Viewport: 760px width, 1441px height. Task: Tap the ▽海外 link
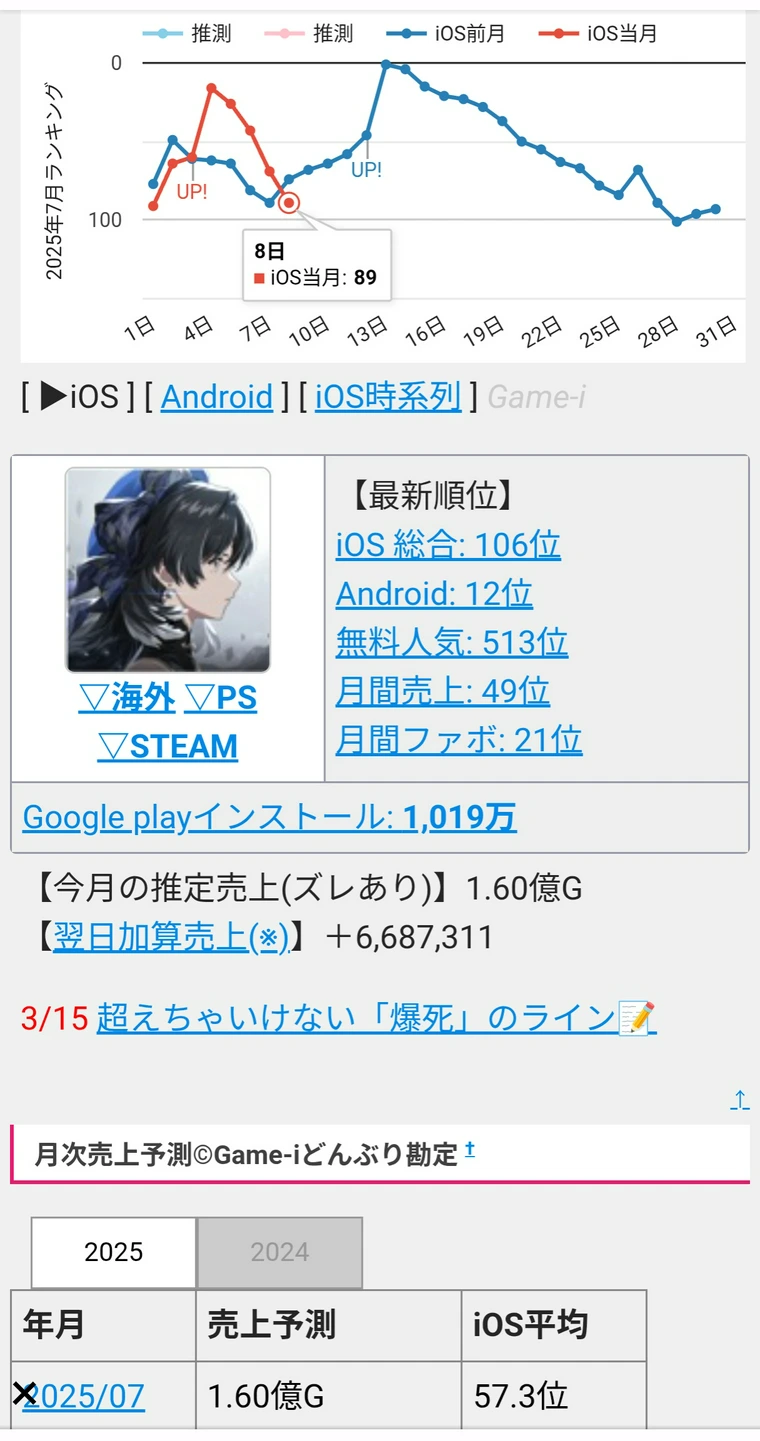point(127,698)
